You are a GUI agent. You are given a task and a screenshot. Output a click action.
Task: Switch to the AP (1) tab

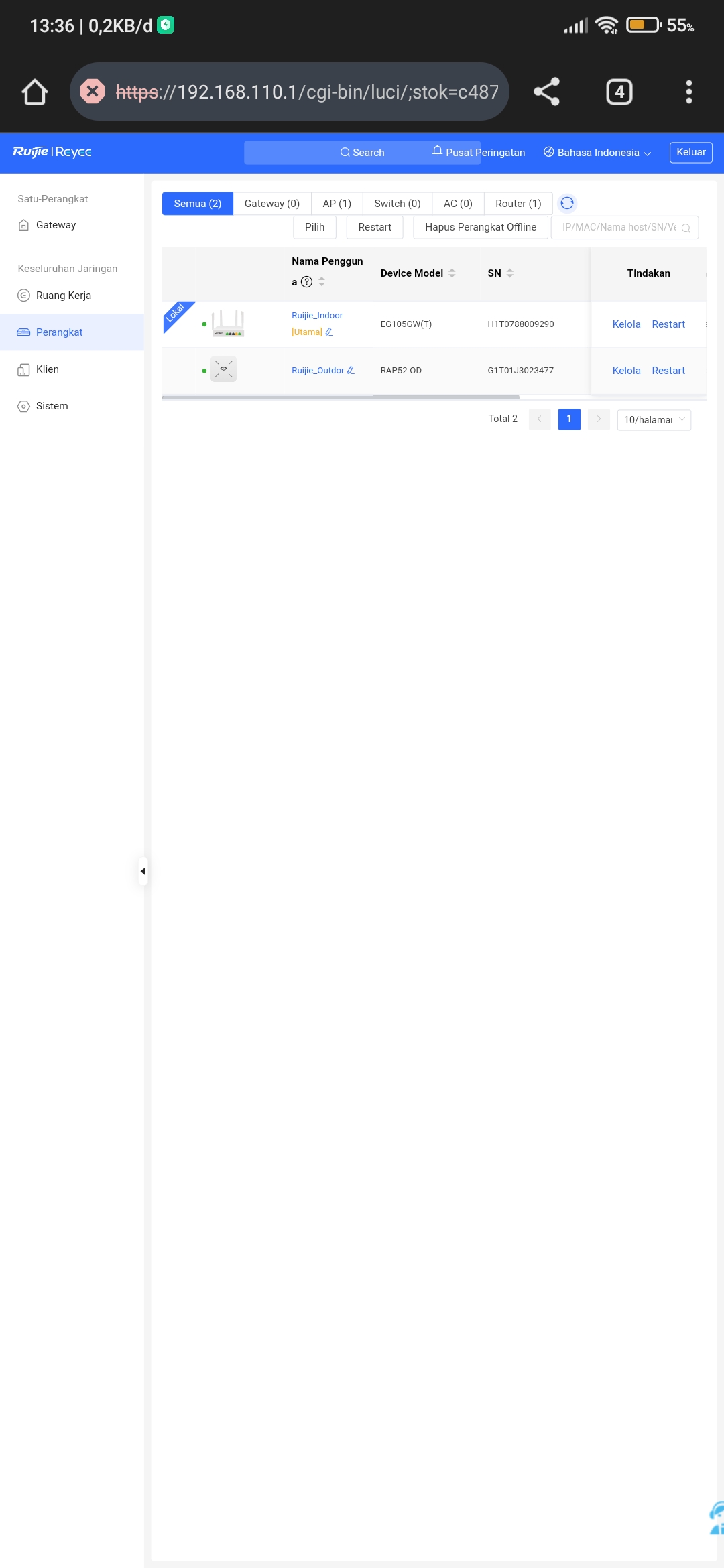(337, 204)
